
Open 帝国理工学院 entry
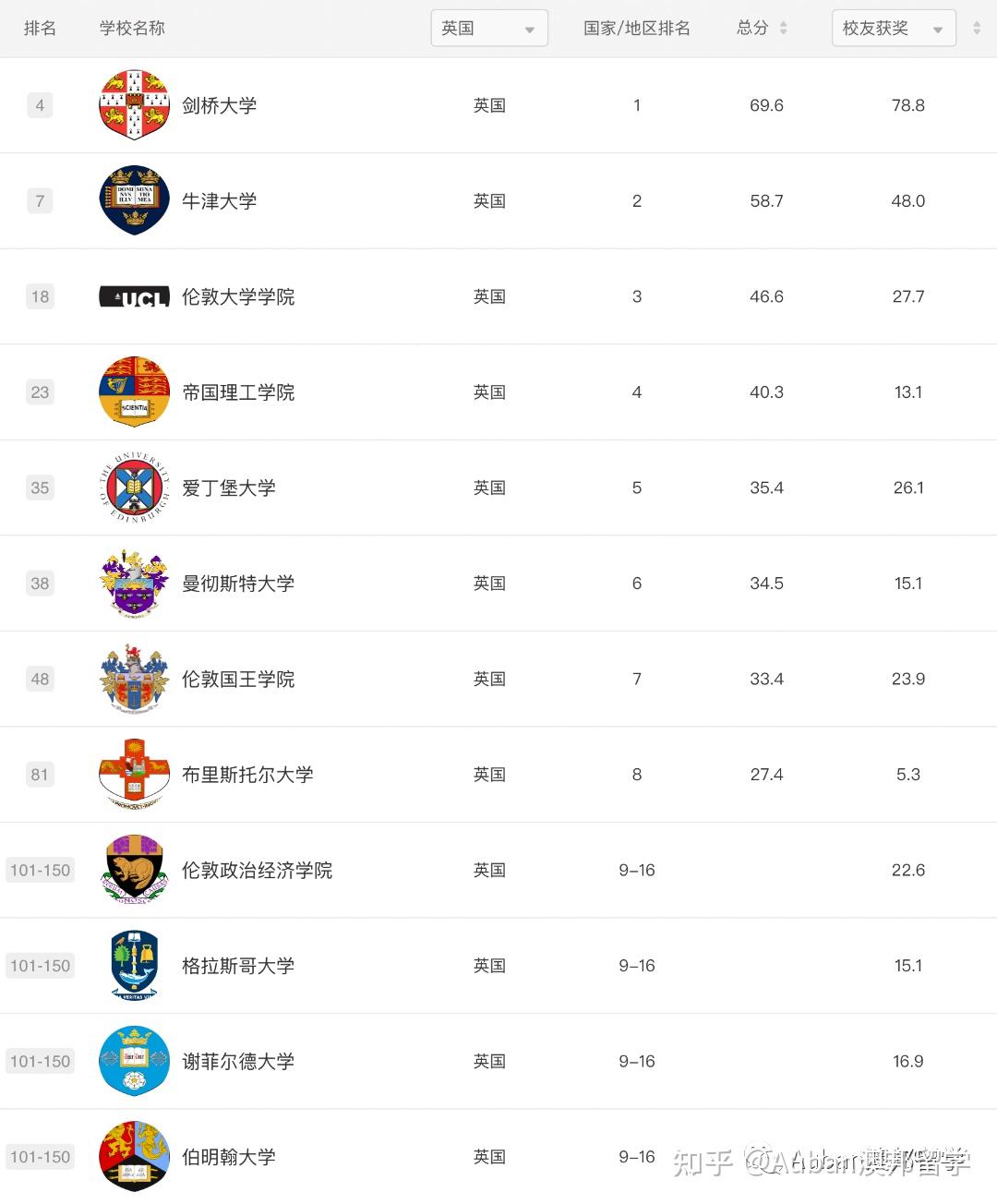tap(237, 392)
